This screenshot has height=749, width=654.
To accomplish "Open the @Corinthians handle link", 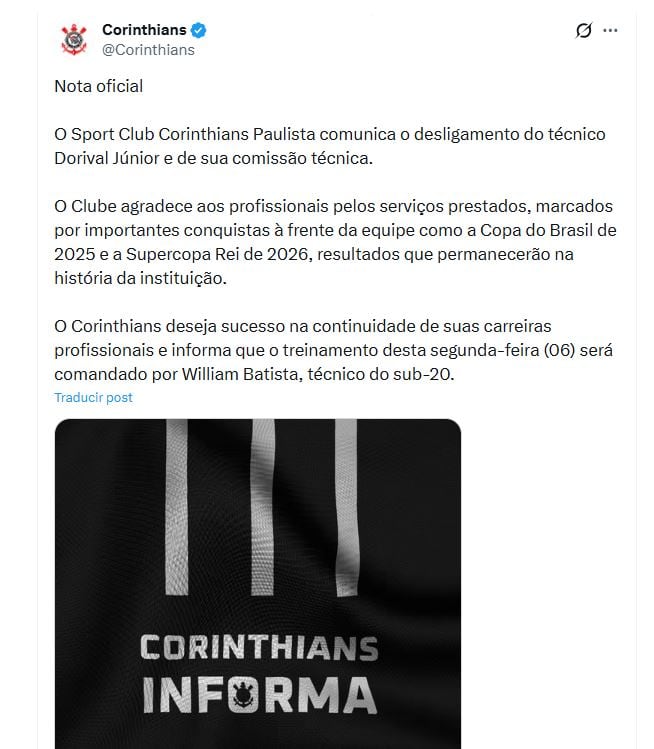I will pos(148,49).
